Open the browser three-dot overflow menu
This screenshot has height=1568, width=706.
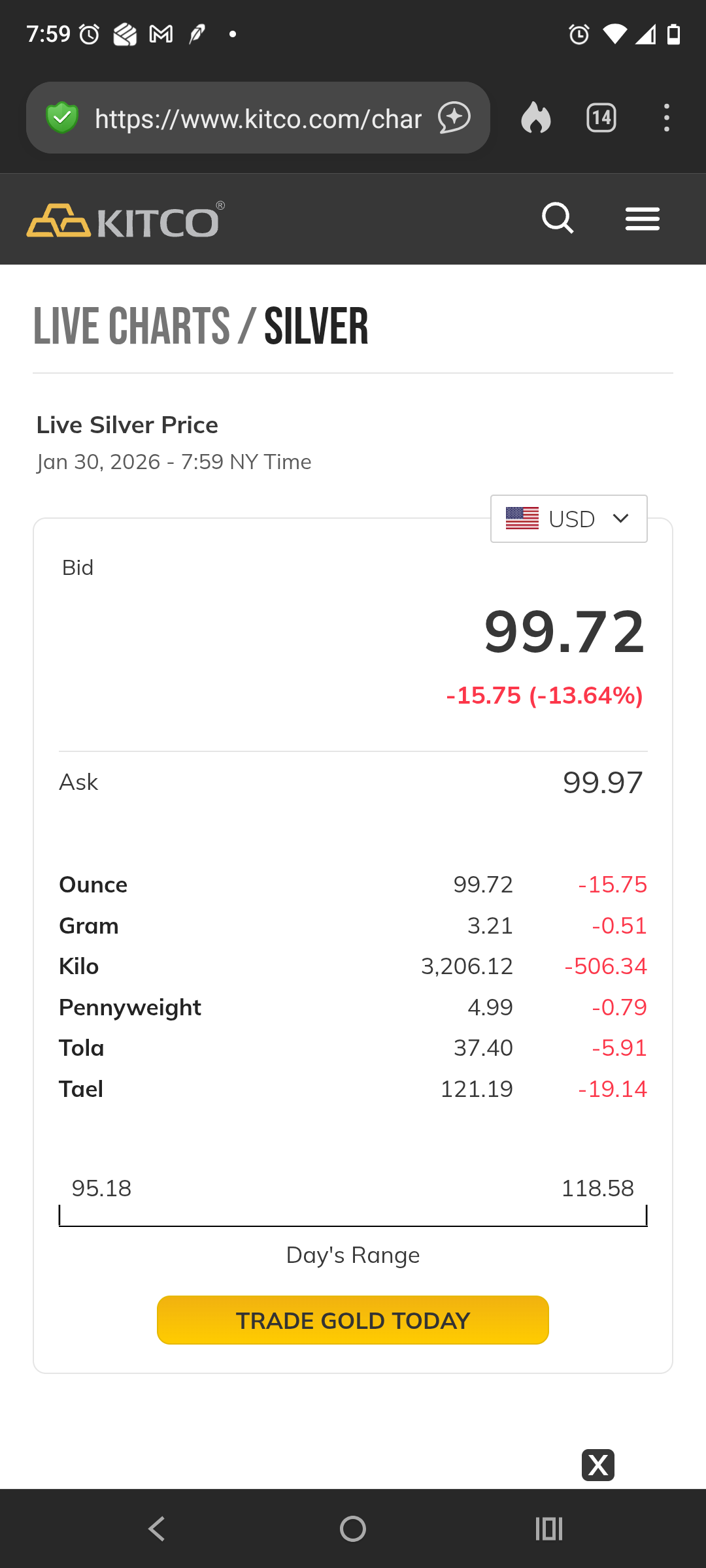coord(666,118)
